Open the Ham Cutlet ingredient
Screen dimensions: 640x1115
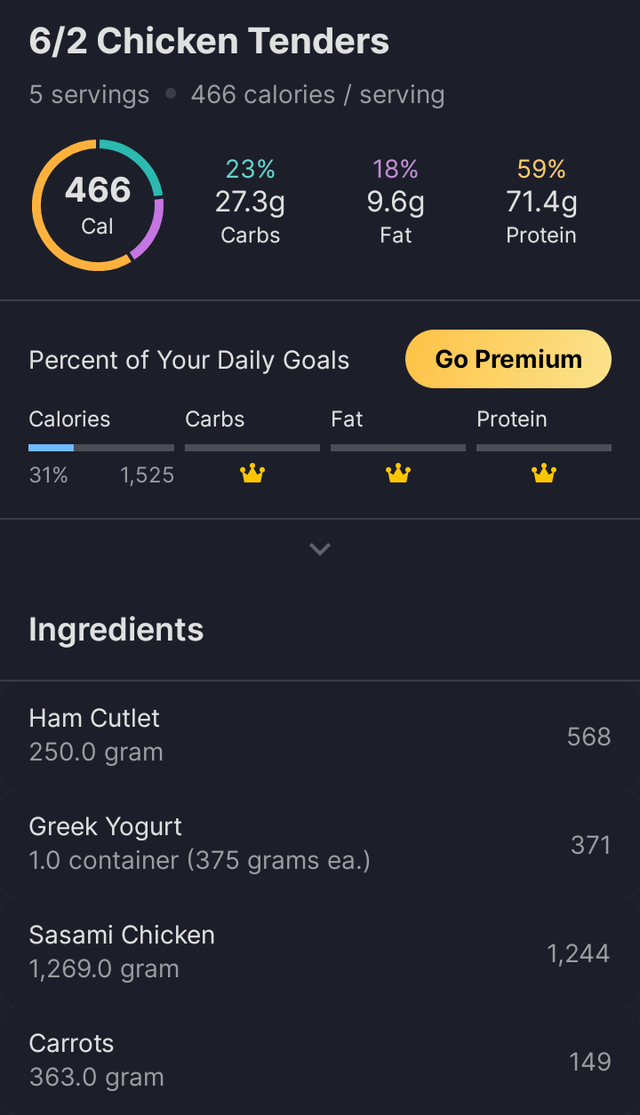320,735
